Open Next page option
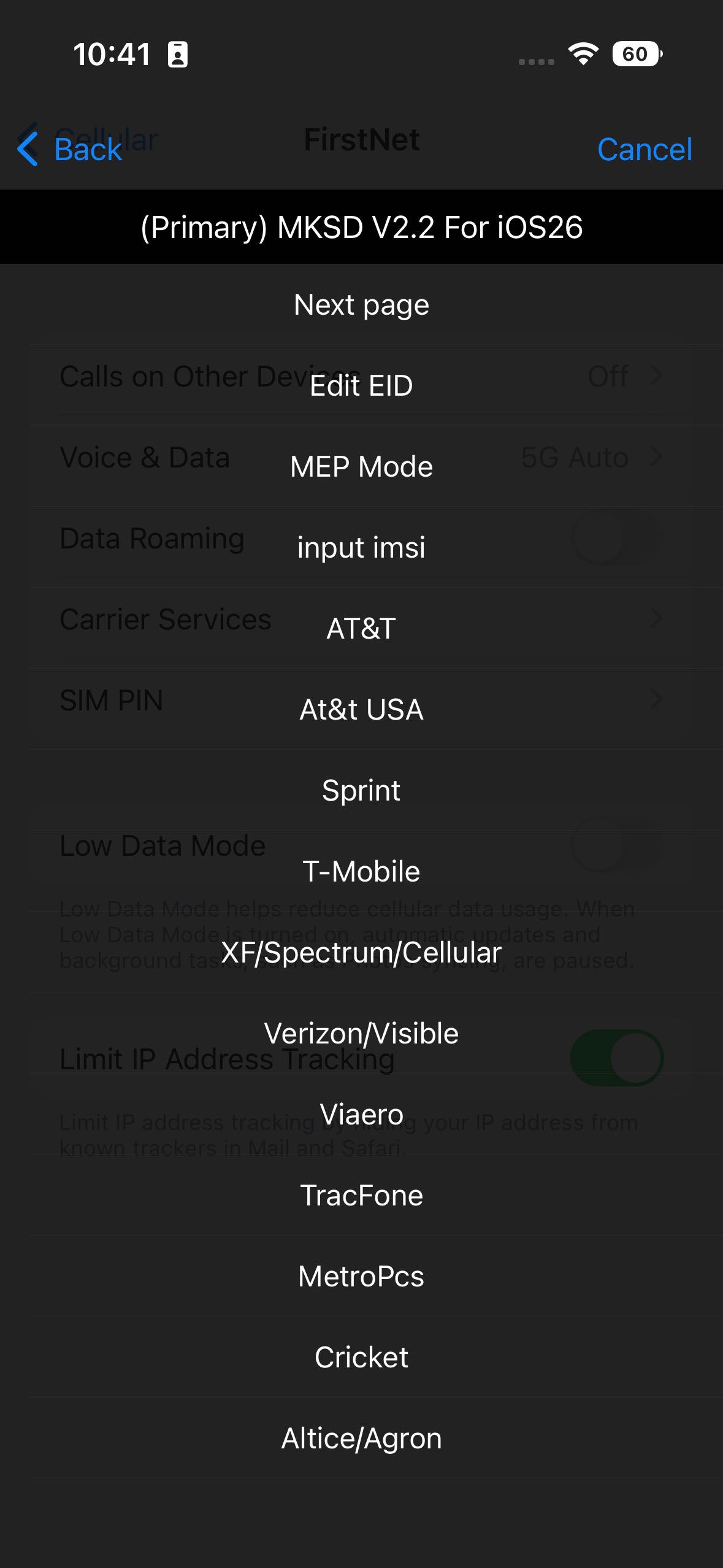723x1568 pixels. click(x=361, y=305)
